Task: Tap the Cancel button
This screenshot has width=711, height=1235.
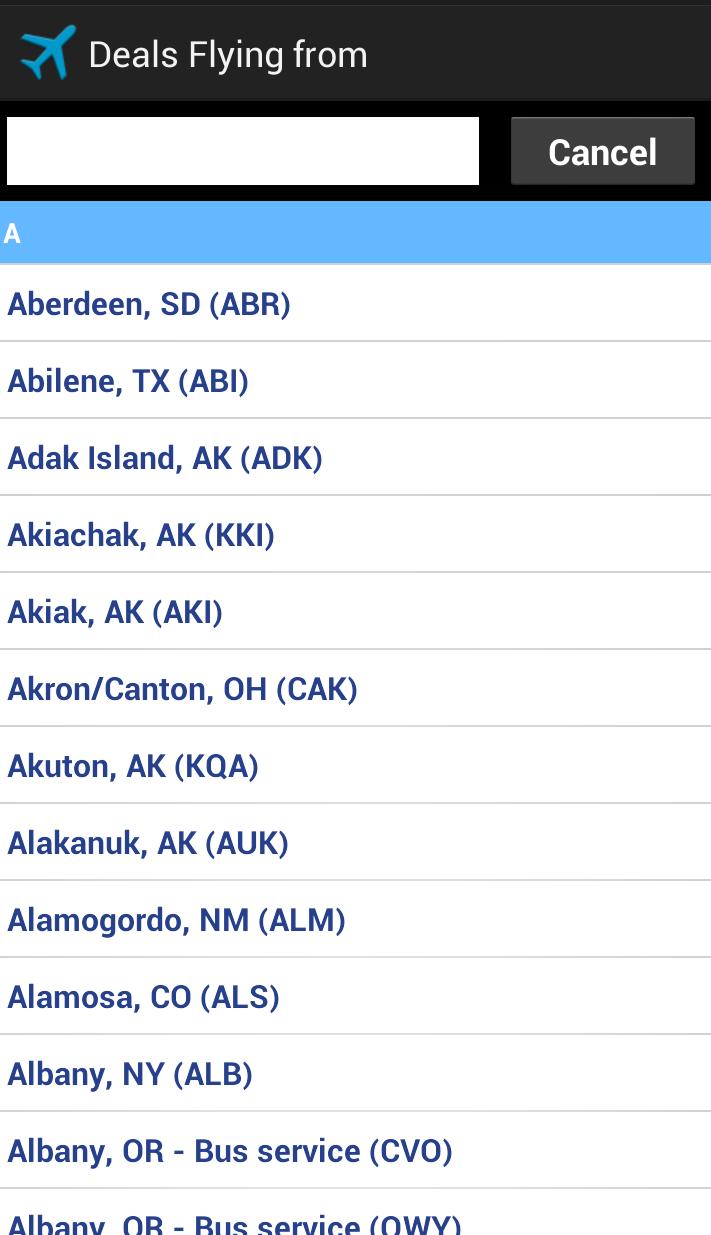Action: tap(602, 152)
